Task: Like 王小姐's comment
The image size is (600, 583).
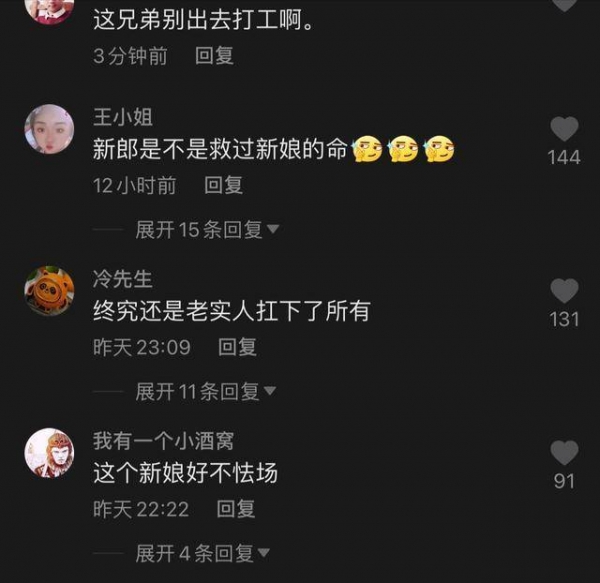Action: 564,129
